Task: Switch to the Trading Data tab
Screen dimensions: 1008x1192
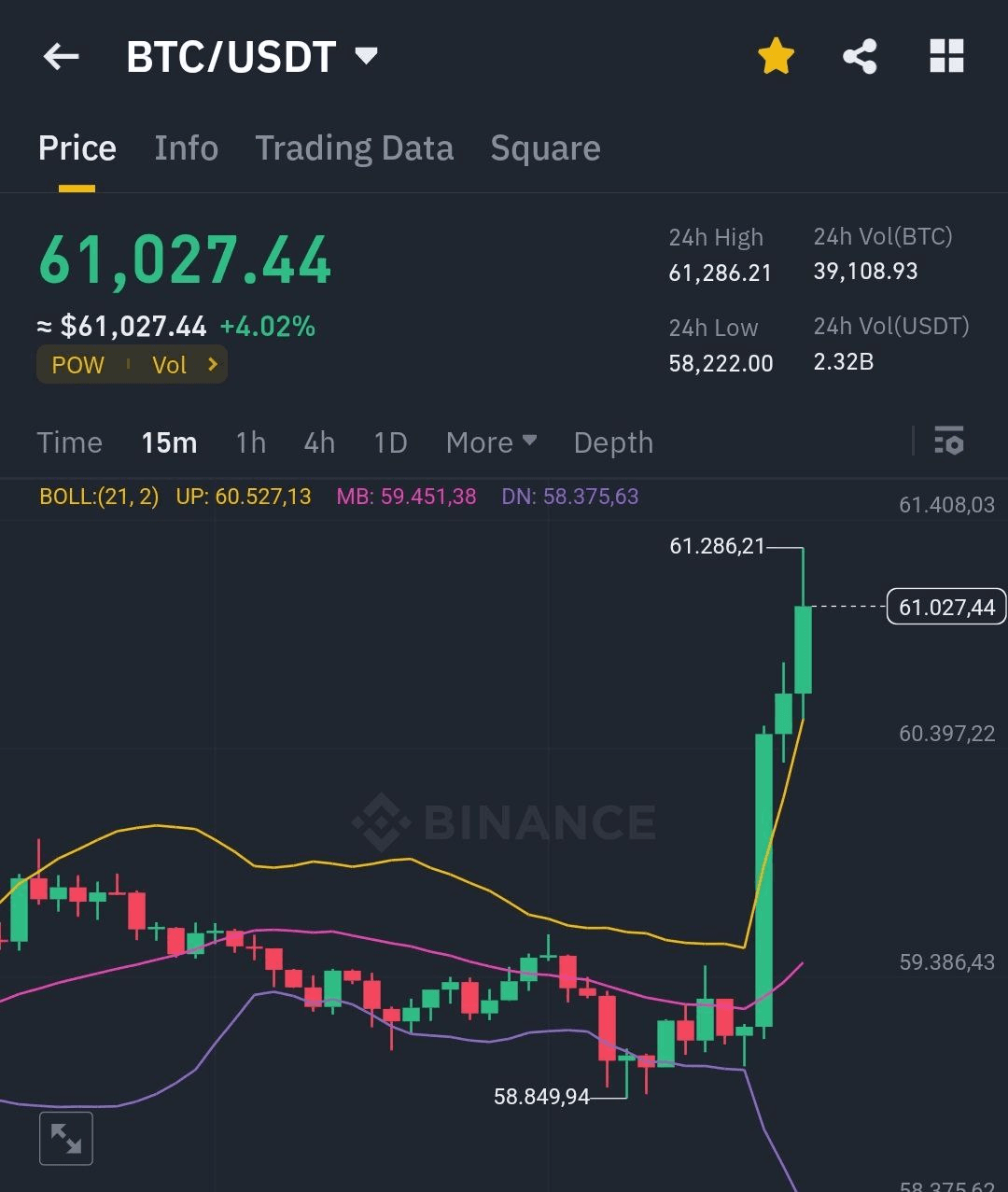Action: 355,148
